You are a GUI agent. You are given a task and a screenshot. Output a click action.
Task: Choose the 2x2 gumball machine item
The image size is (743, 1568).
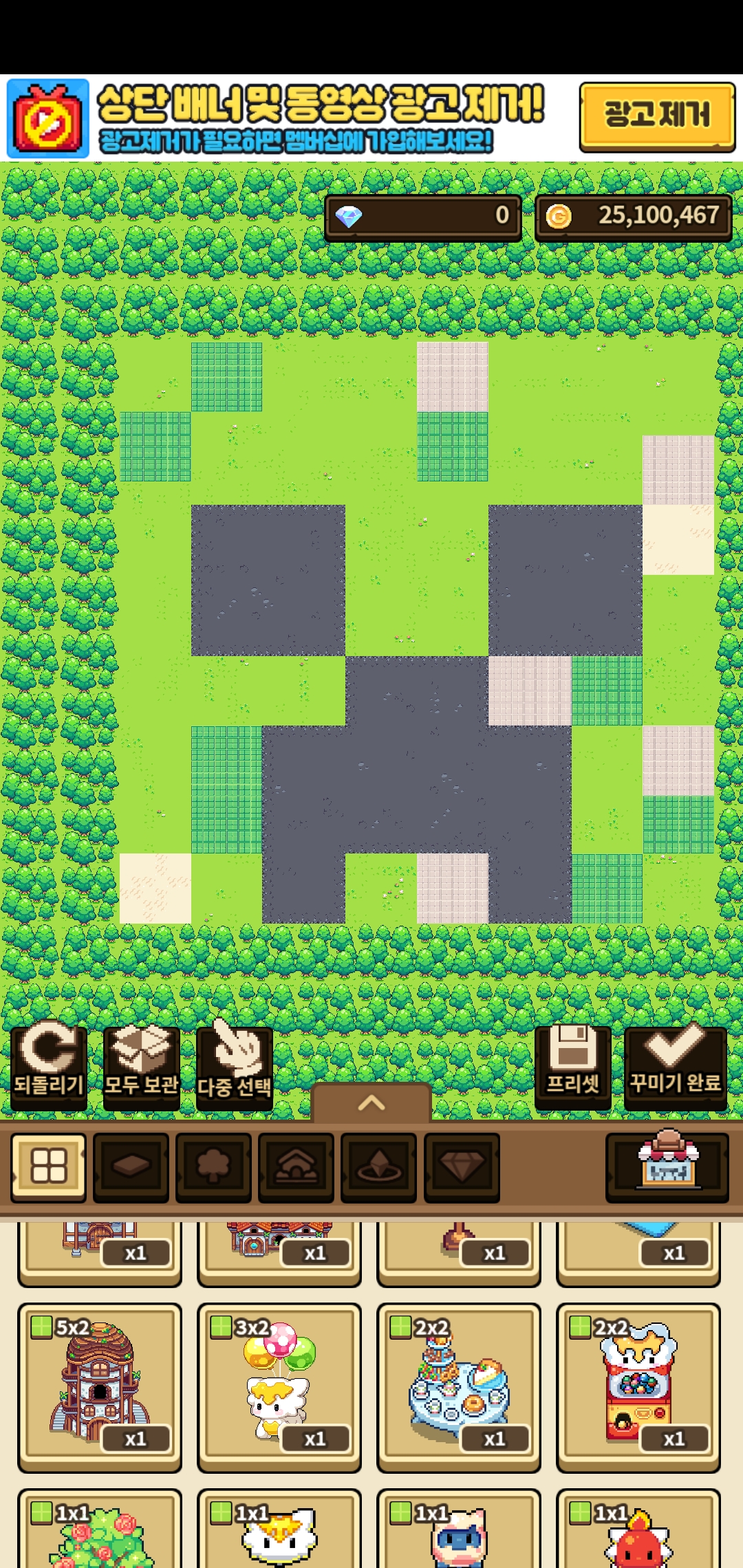[638, 1386]
